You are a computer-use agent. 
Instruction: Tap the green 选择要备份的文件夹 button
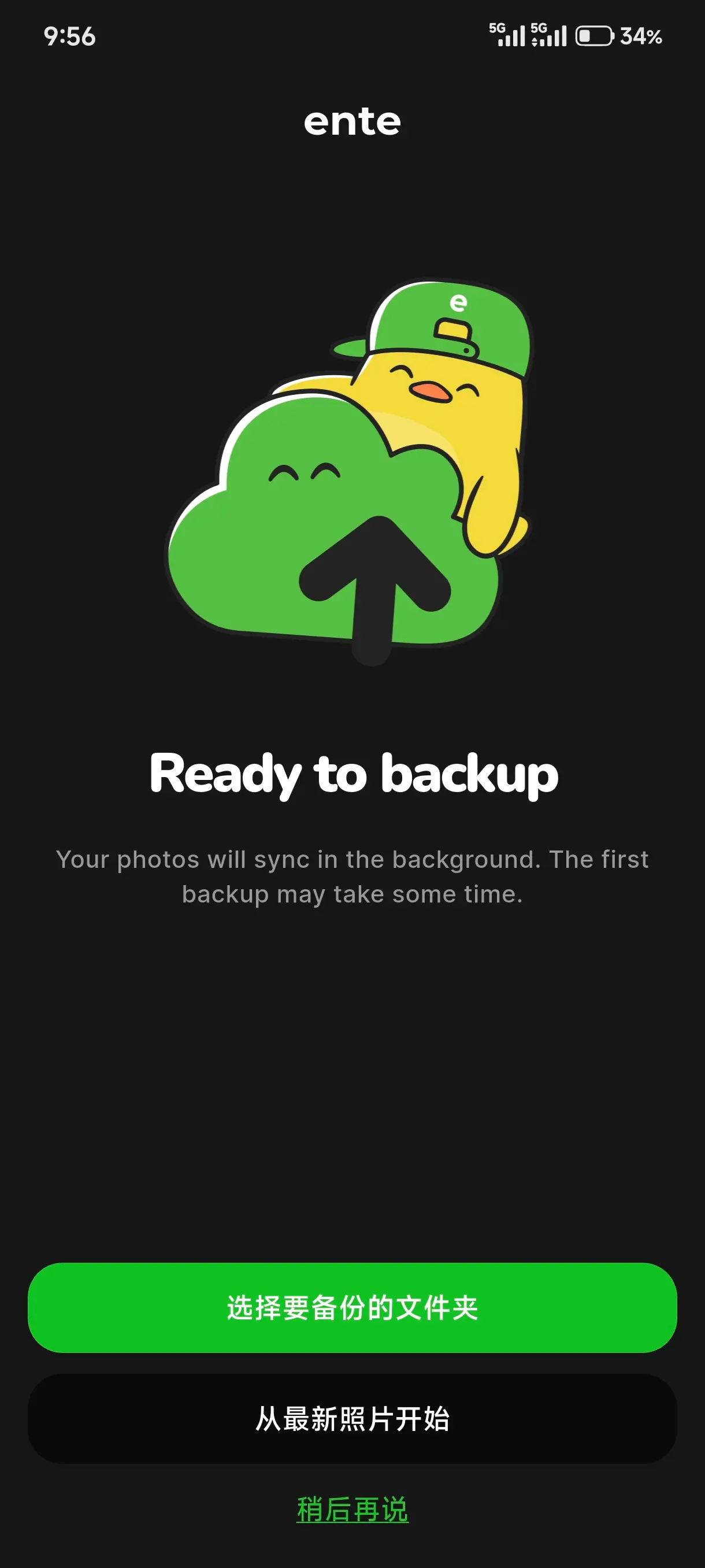tap(352, 1307)
